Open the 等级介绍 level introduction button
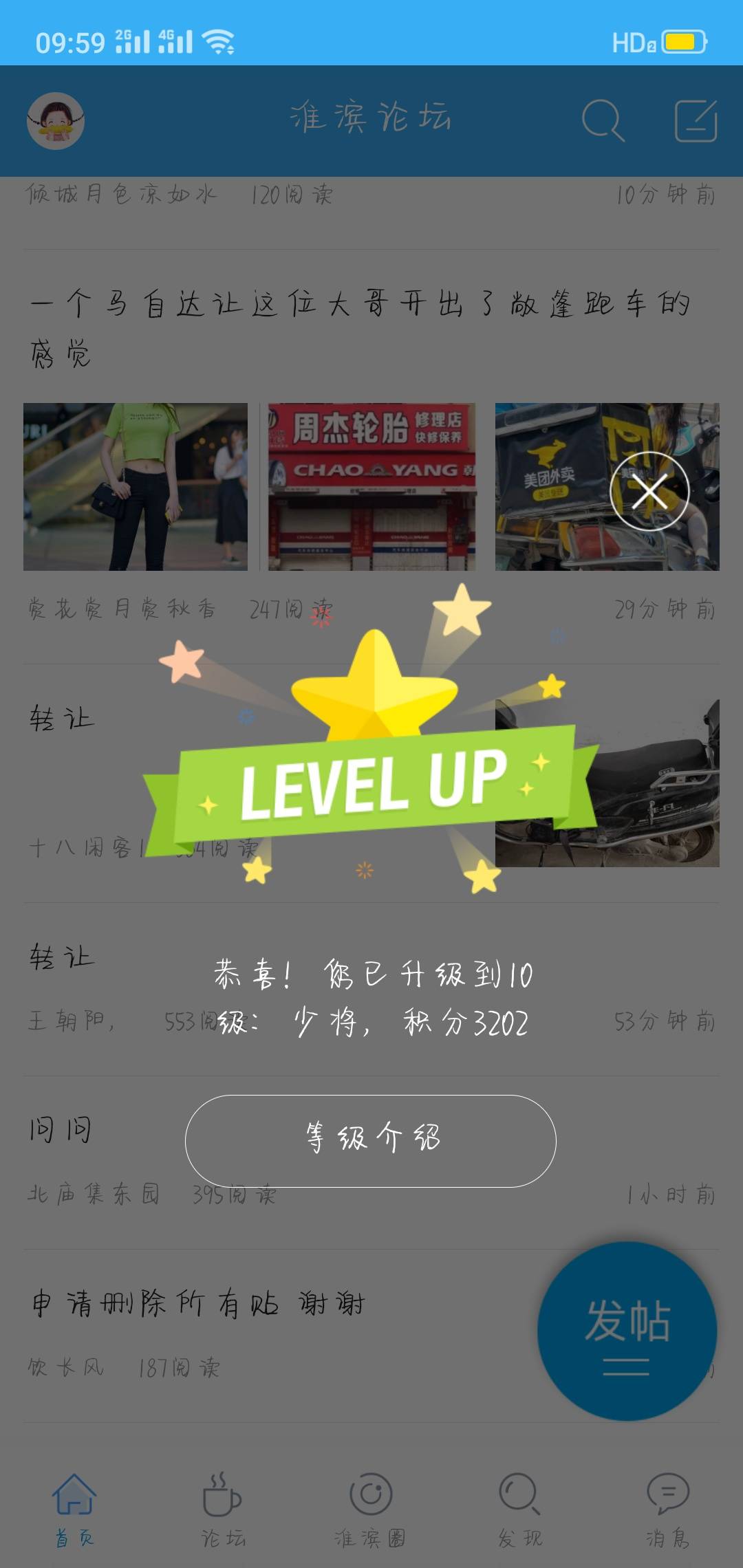This screenshot has width=743, height=1568. coord(371,1141)
